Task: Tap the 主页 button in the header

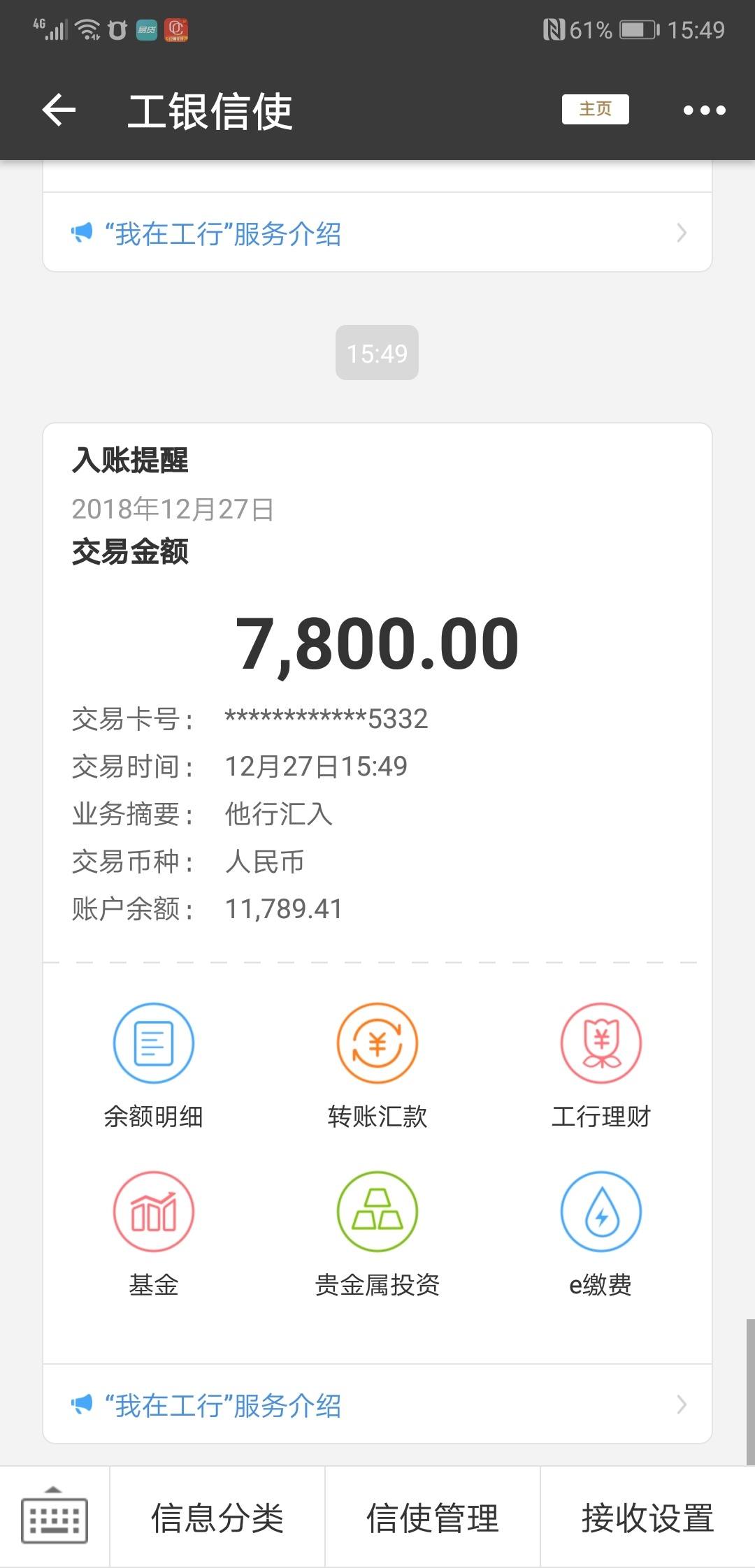Action: (595, 109)
